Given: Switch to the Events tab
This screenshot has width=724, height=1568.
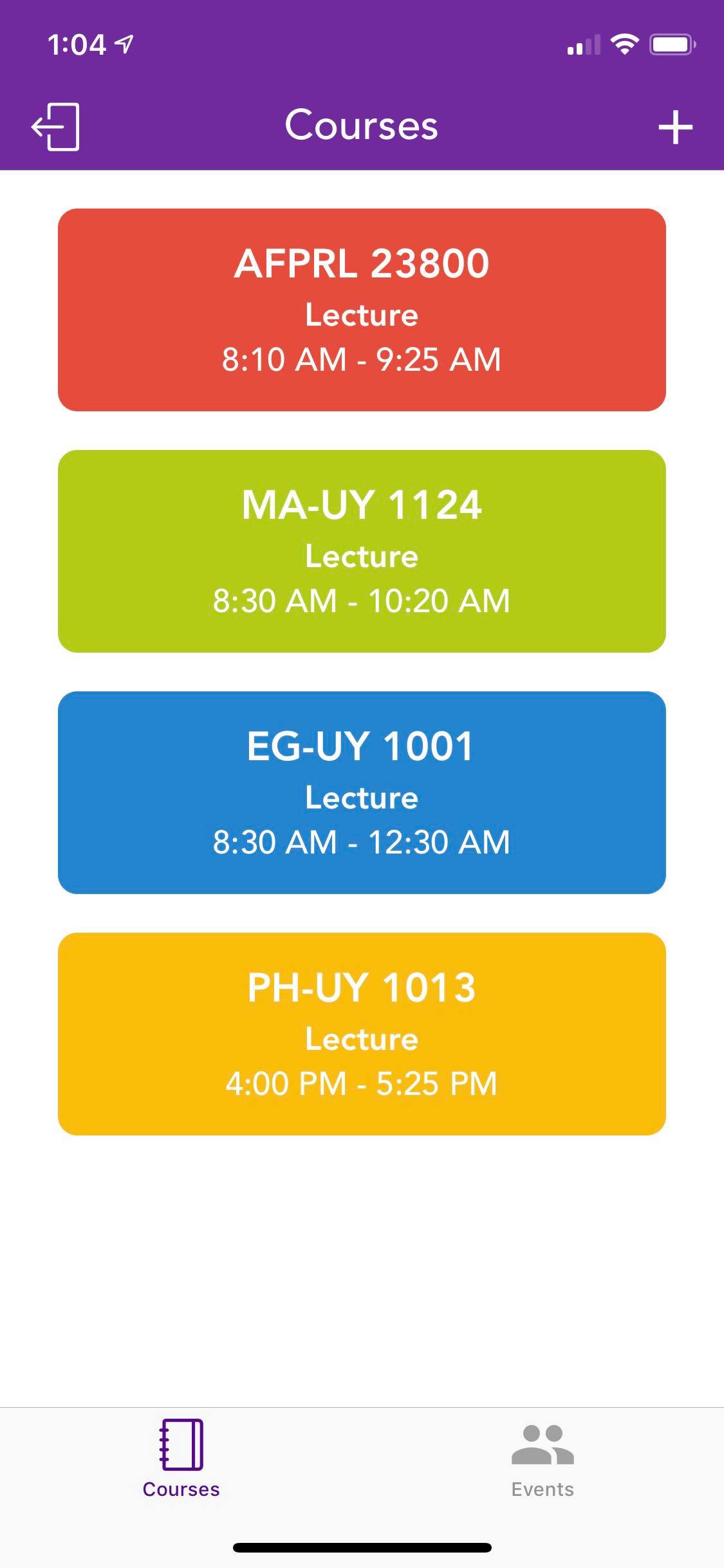Looking at the screenshot, I should 542,1459.
